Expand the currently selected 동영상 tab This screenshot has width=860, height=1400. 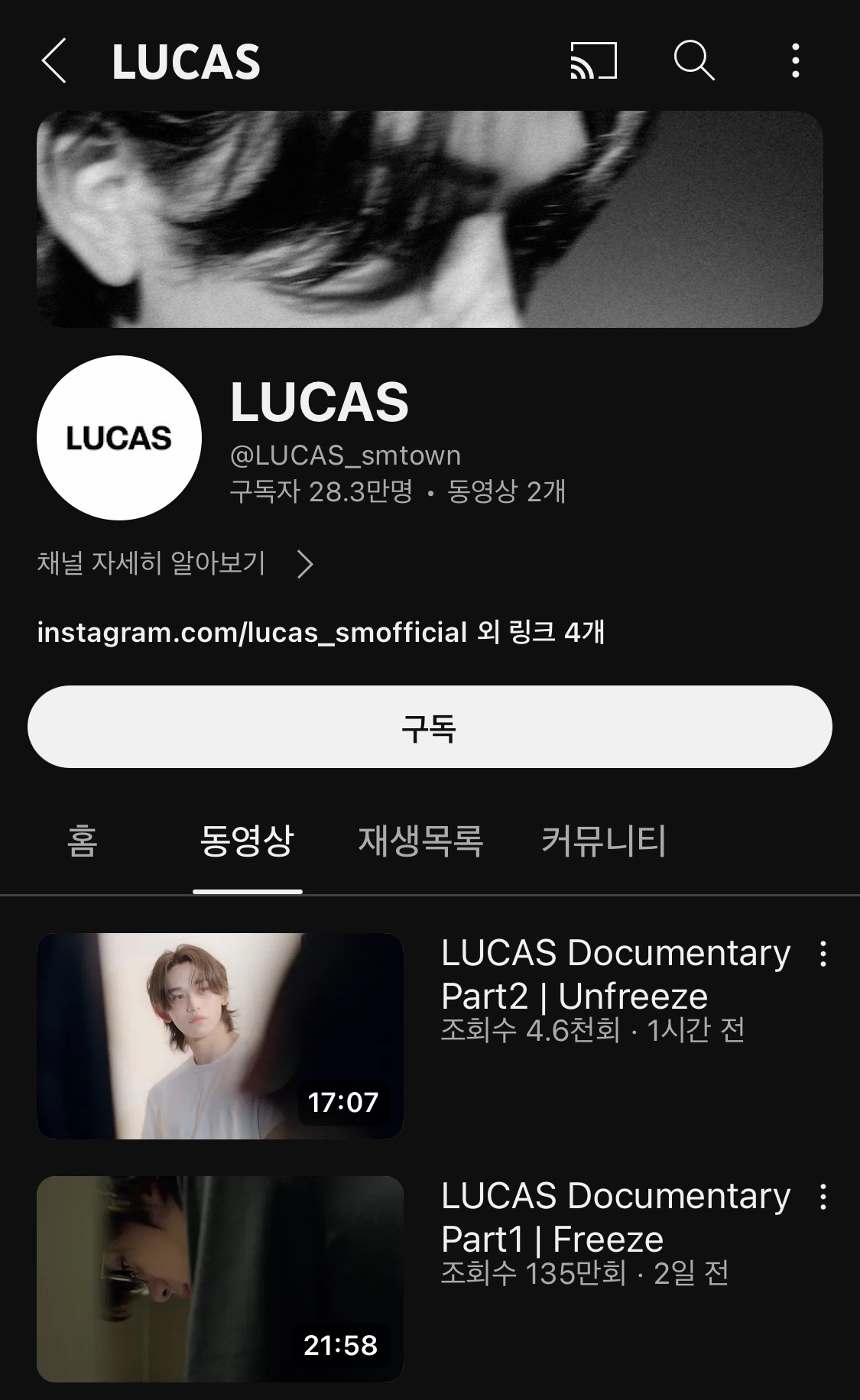pyautogui.click(x=248, y=841)
